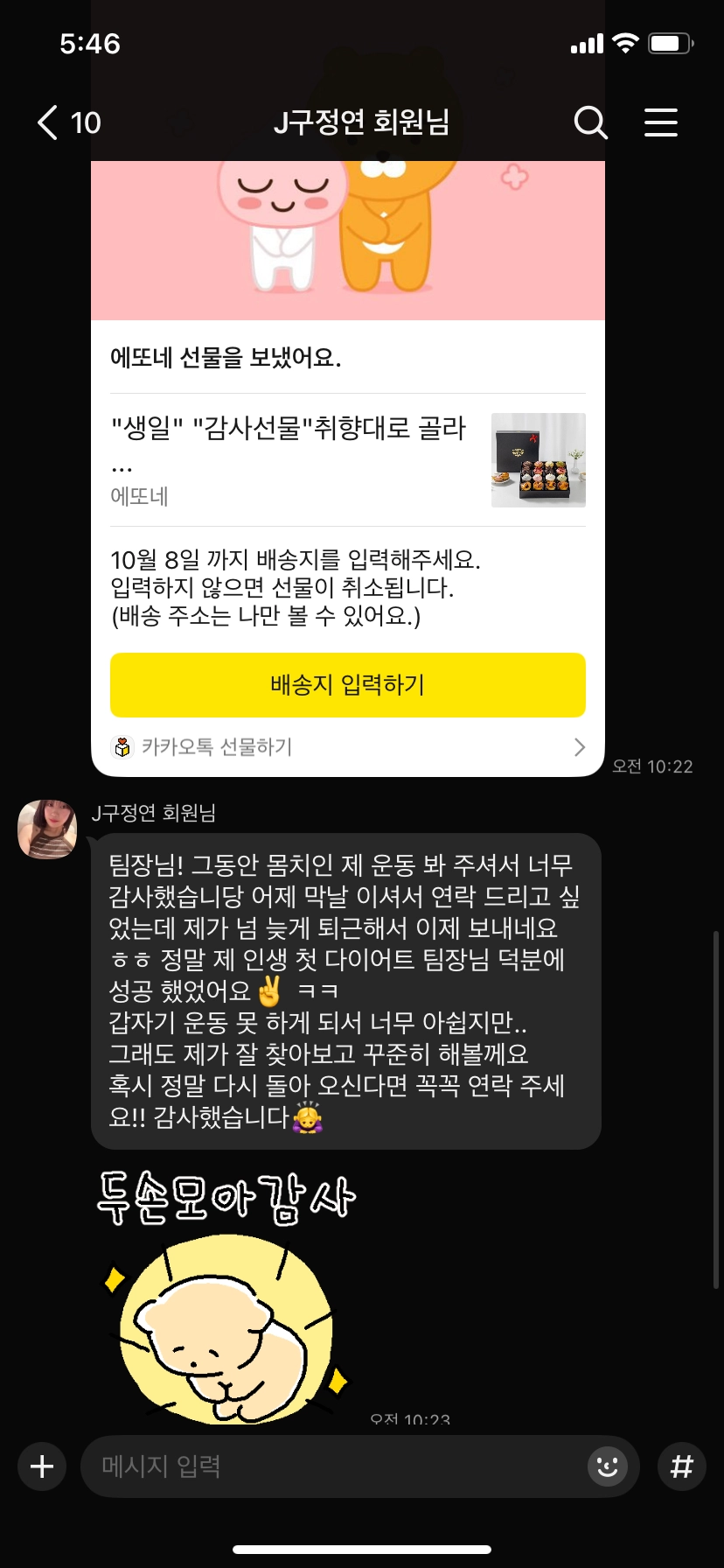Tap the 배송지 입력하기 button

[x=347, y=684]
